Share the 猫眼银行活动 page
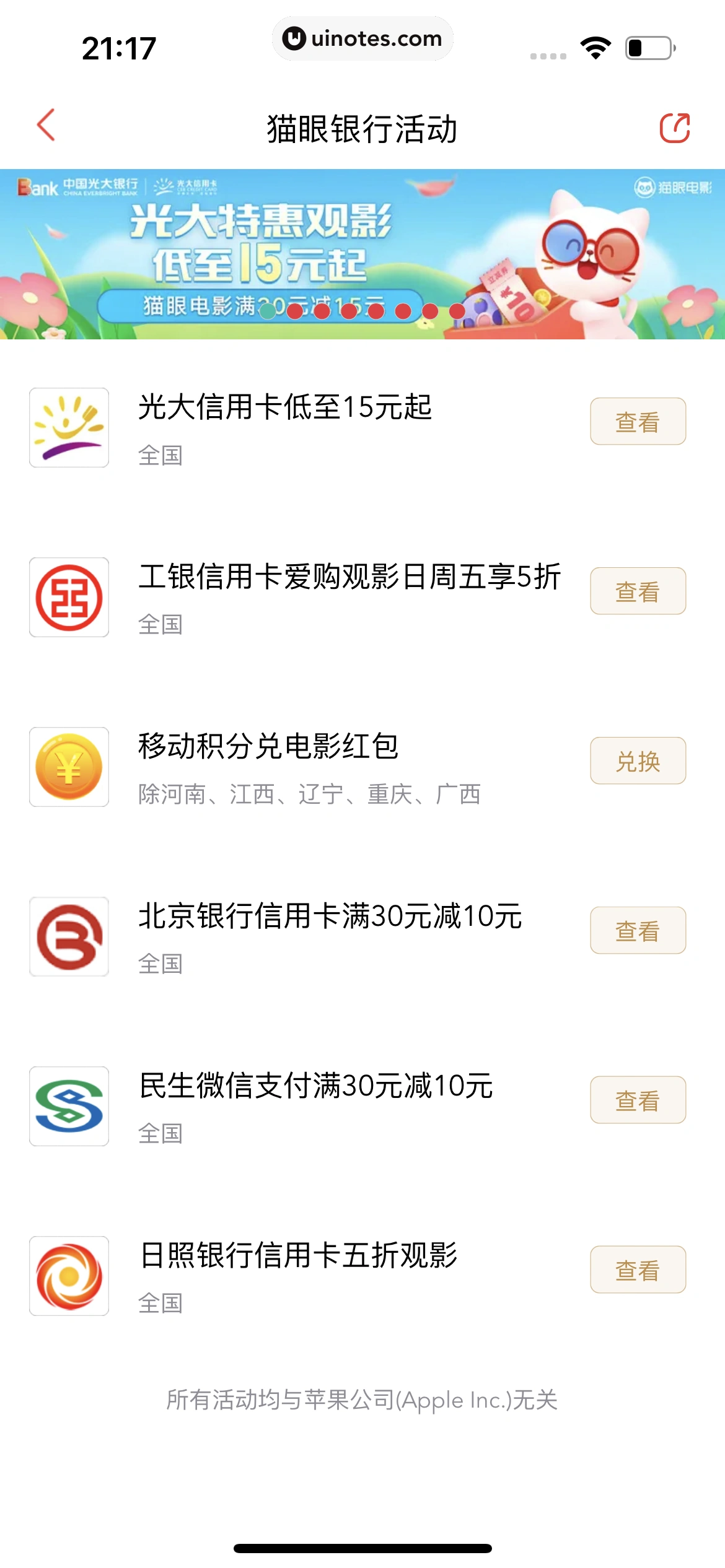The height and width of the screenshot is (1568, 725). coord(674,128)
